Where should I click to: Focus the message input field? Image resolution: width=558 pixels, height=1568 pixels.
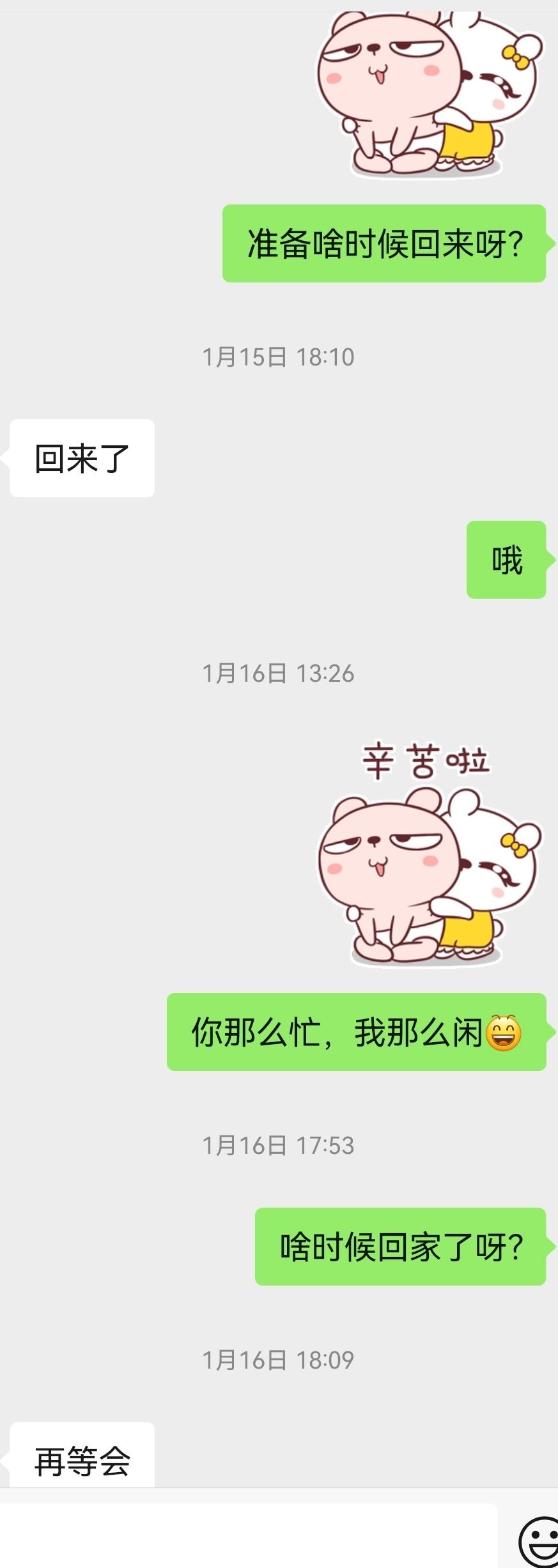tap(248, 1535)
